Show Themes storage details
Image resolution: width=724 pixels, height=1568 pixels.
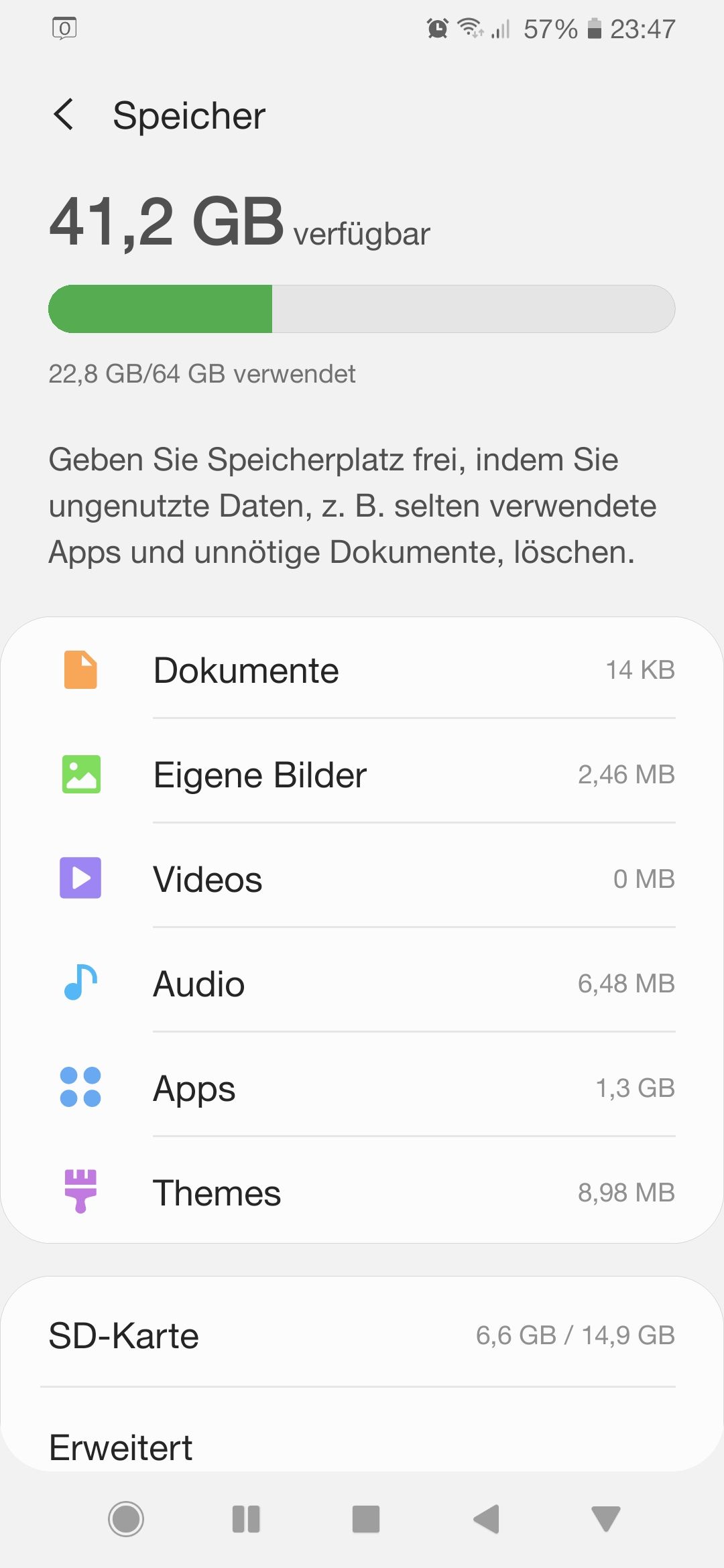(362, 1193)
